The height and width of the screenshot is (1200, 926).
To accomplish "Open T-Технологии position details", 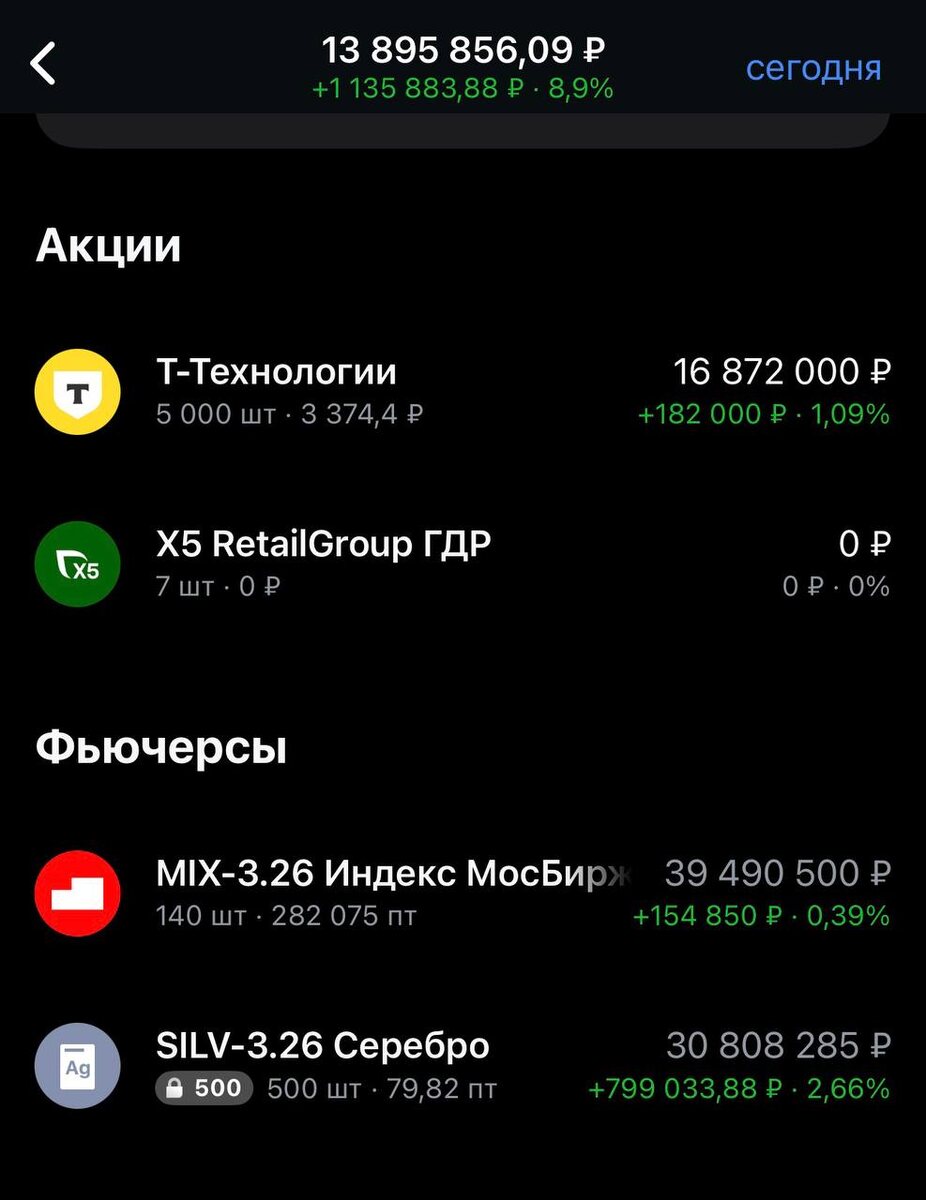I will point(400,390).
